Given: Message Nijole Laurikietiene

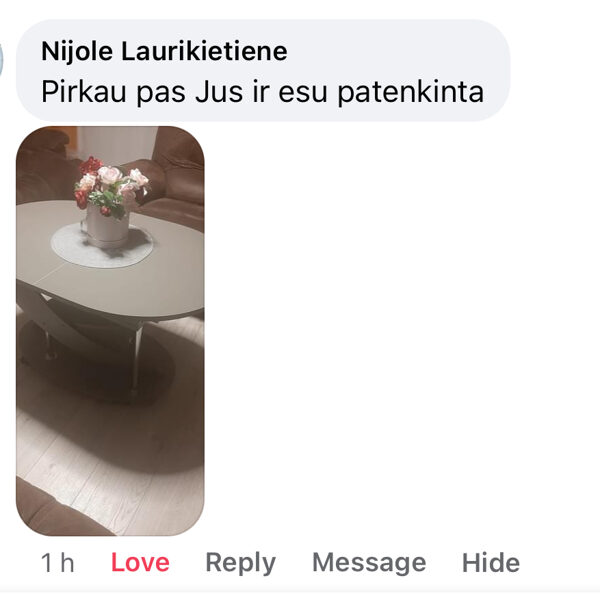Looking at the screenshot, I should 369,563.
